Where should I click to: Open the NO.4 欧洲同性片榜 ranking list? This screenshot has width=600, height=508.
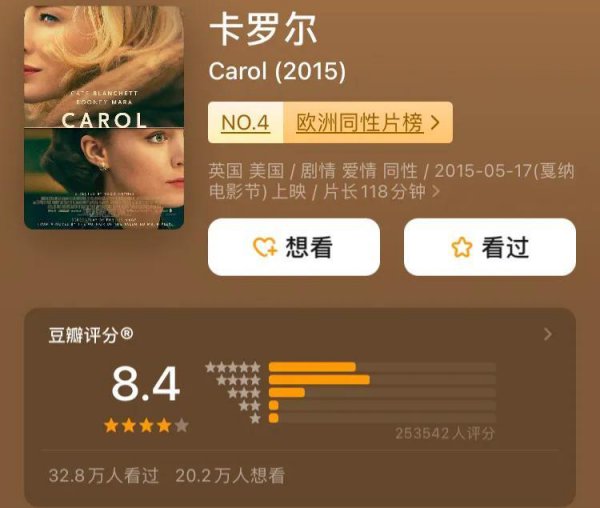[330, 123]
